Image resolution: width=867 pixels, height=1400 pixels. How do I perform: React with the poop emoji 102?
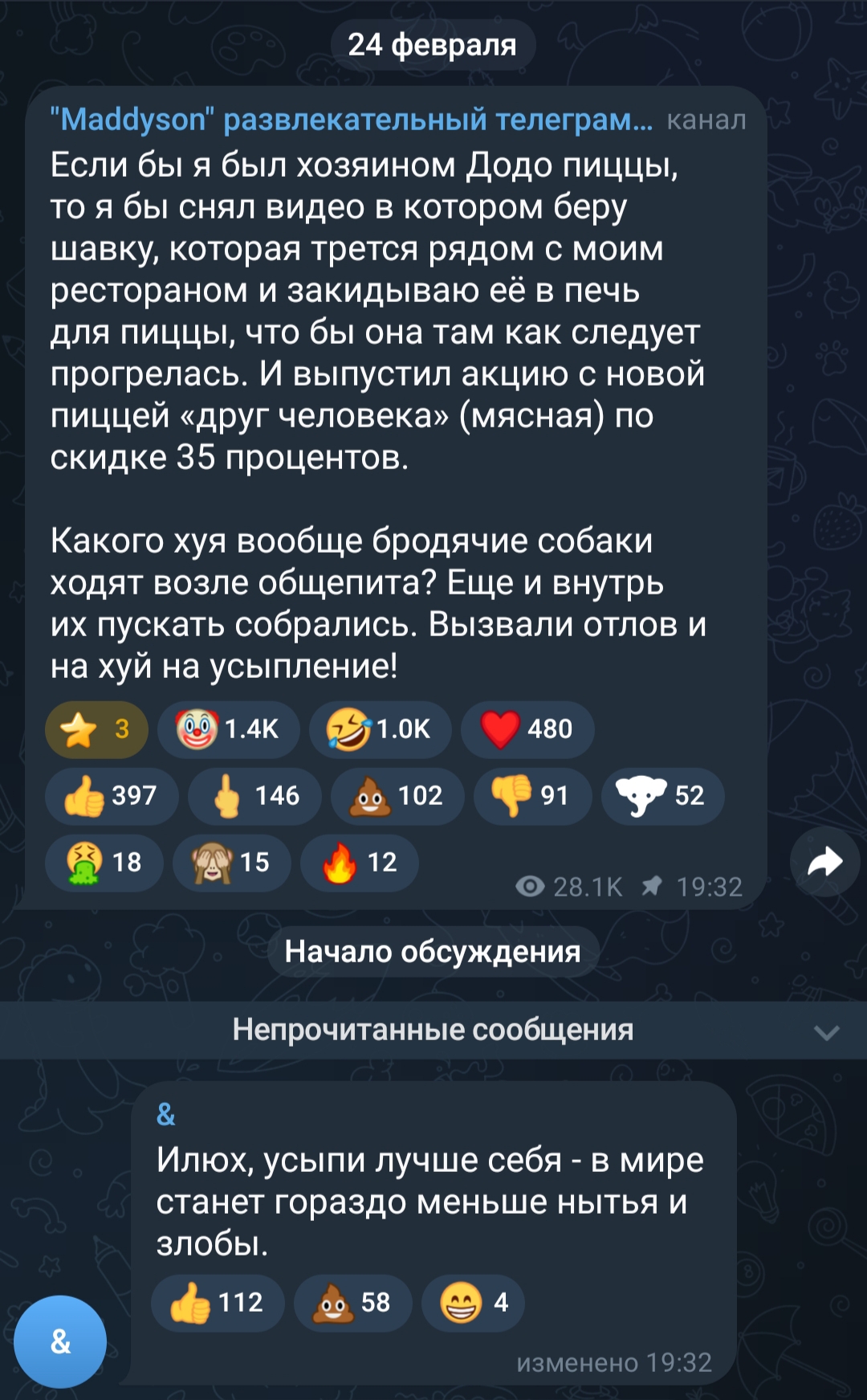(x=397, y=796)
